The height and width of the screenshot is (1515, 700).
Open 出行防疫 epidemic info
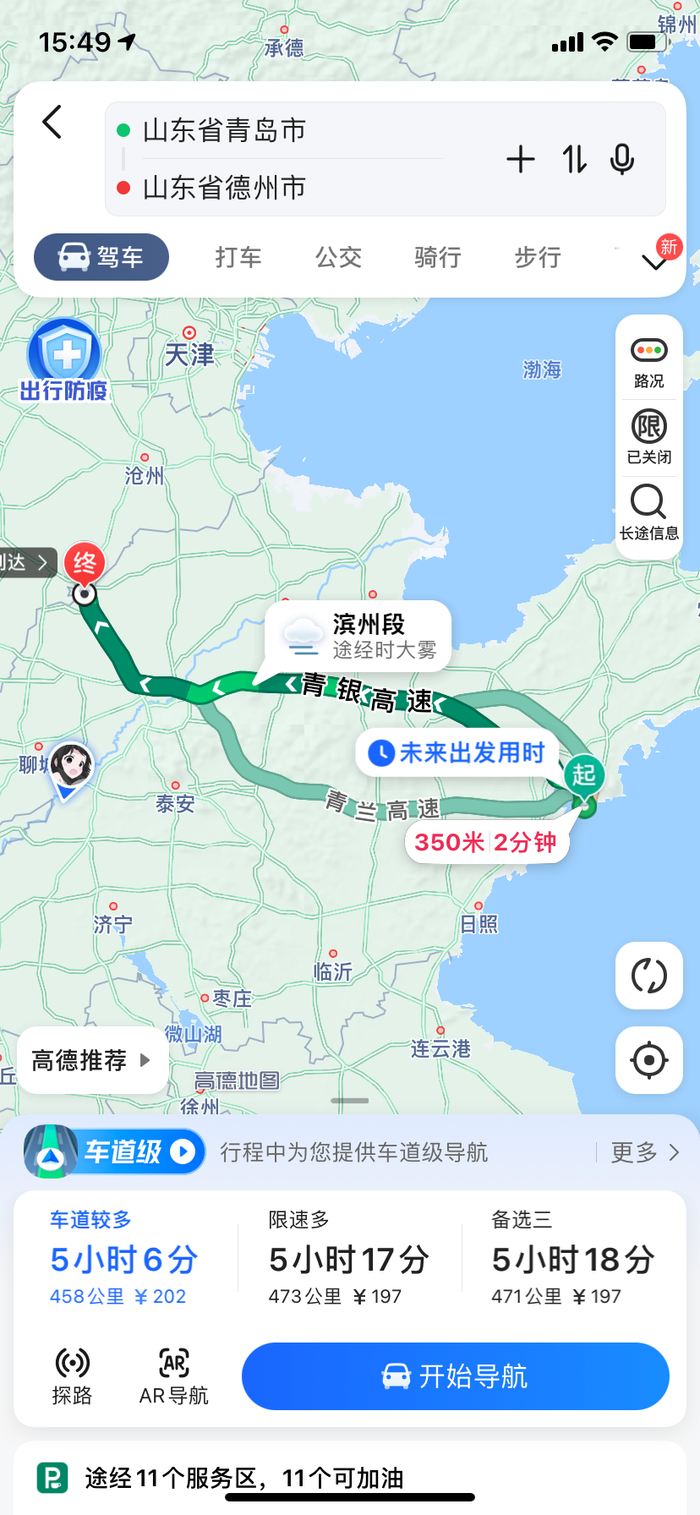tap(63, 361)
